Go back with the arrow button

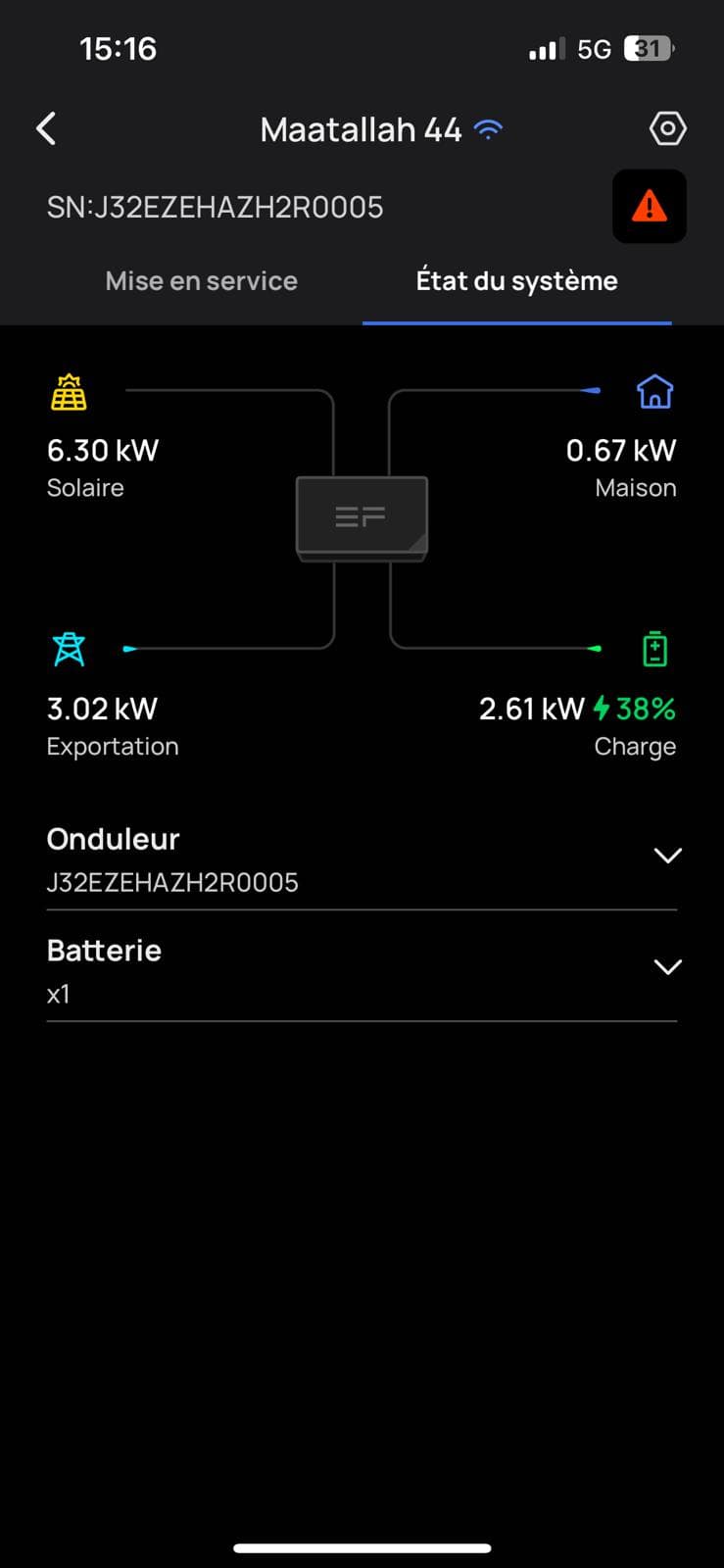click(45, 127)
